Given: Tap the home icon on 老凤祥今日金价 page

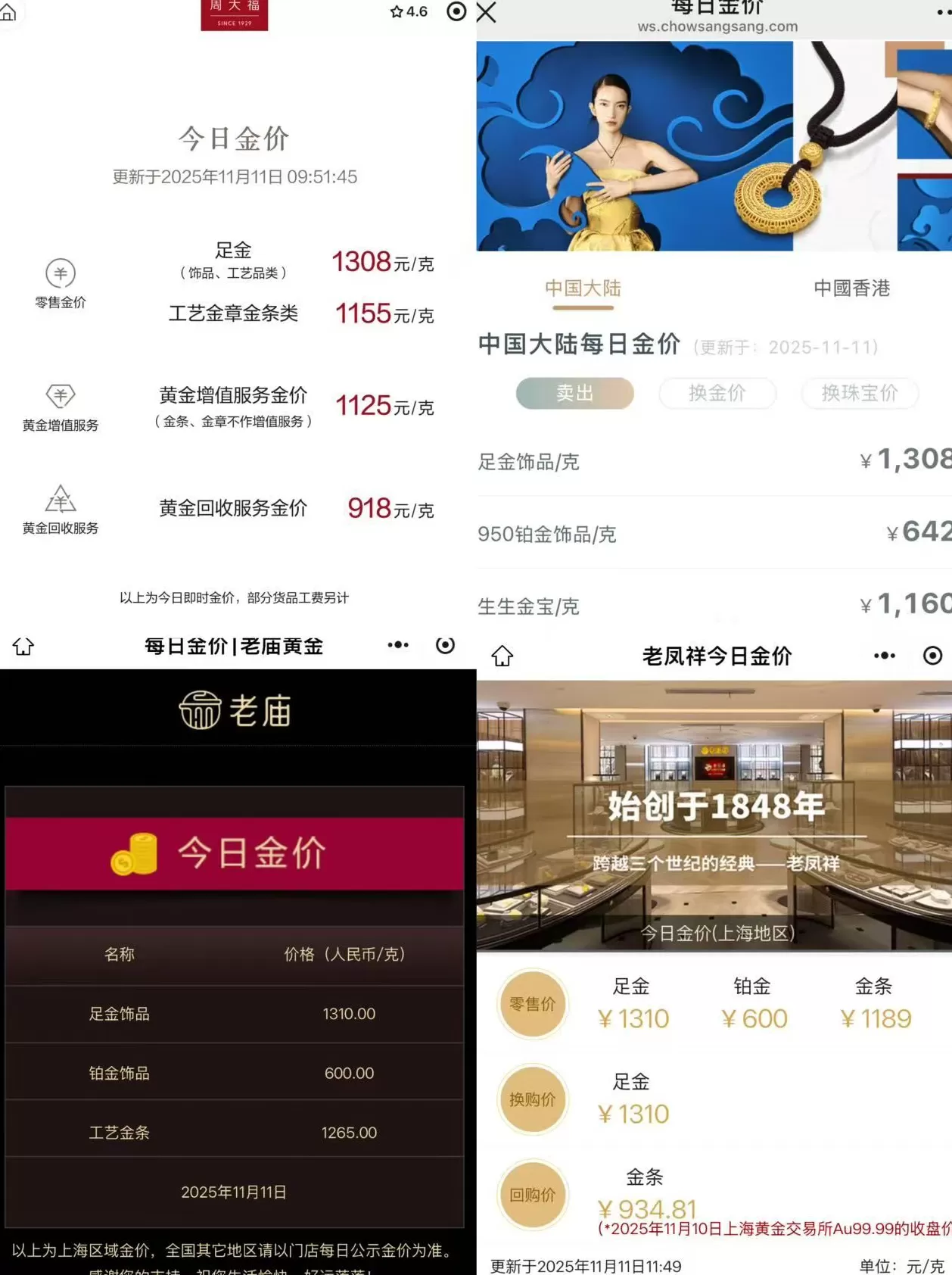Looking at the screenshot, I should 504,656.
